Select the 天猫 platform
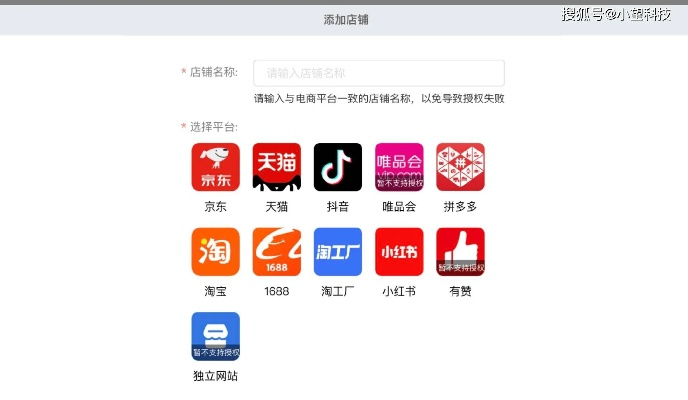Screen dimensions: 688x400 click(276, 167)
